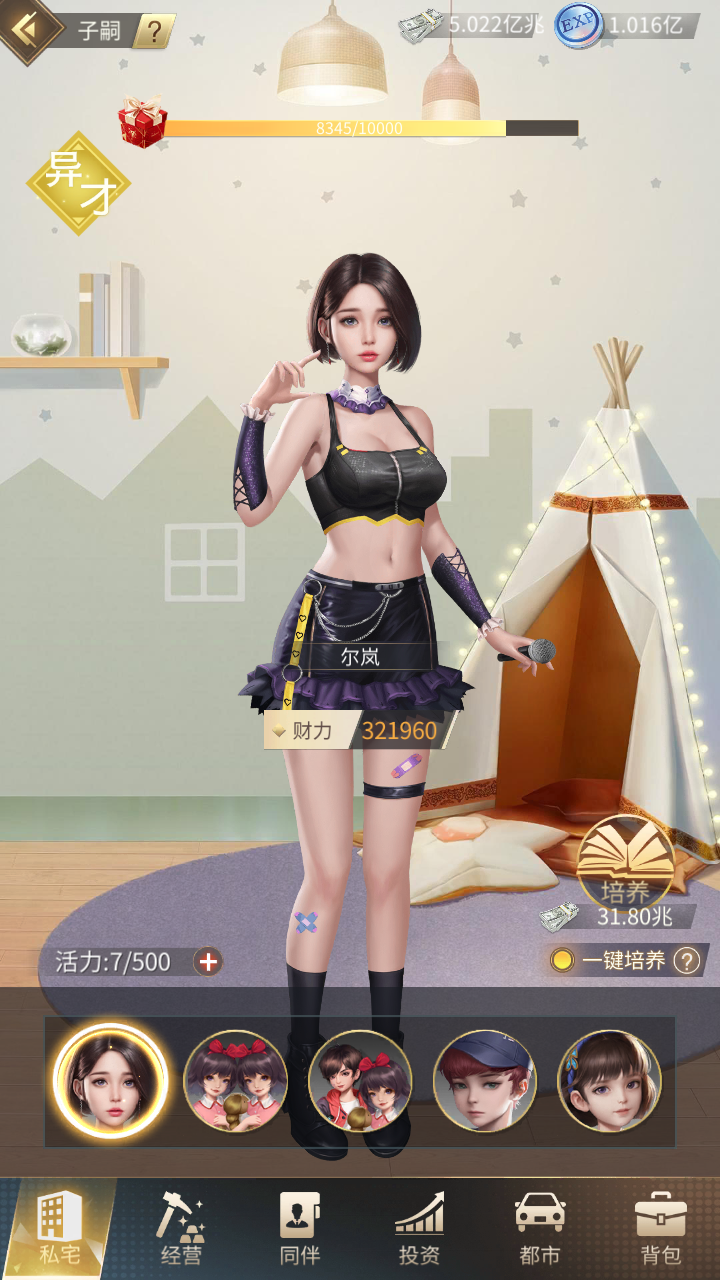
Task: Add vitality with the red plus
Action: point(208,962)
